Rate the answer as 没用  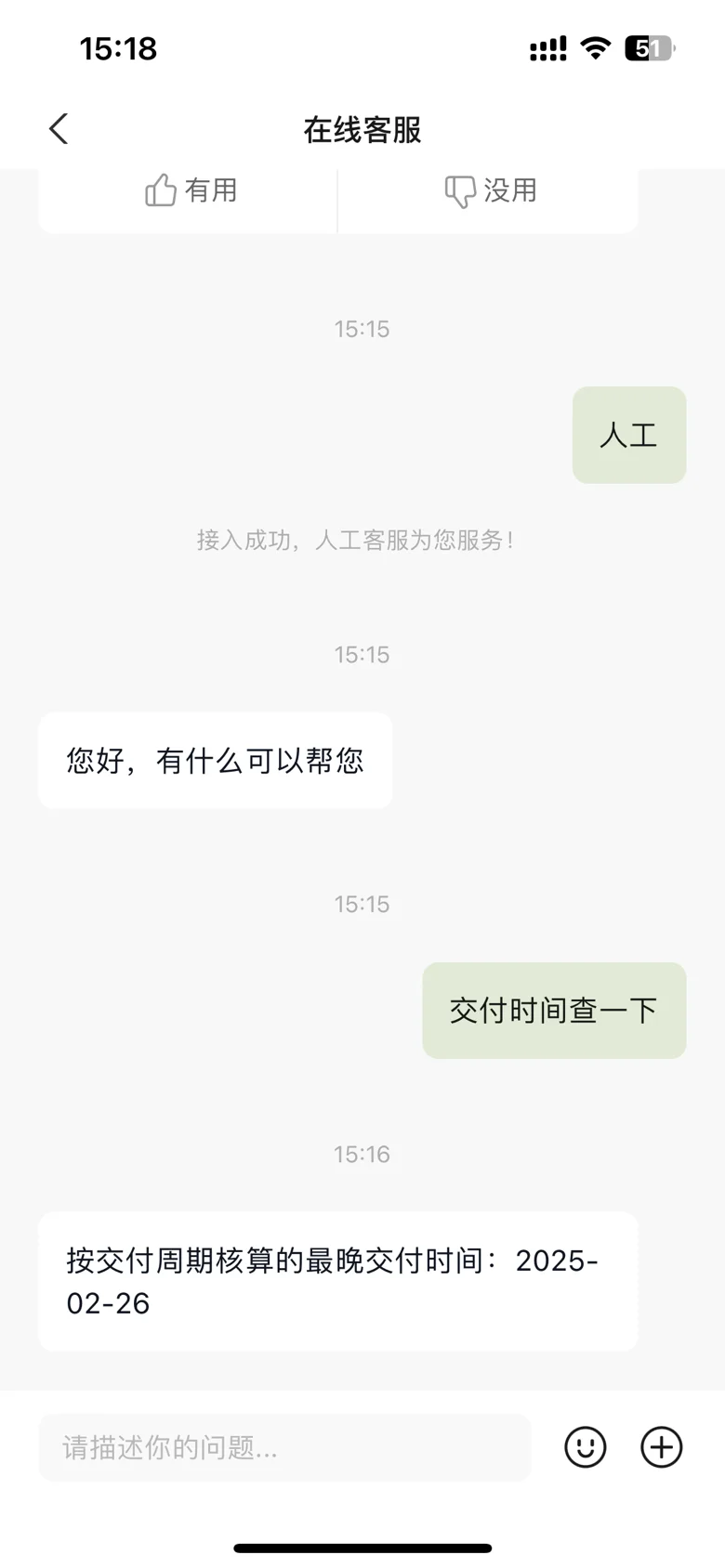coord(490,191)
